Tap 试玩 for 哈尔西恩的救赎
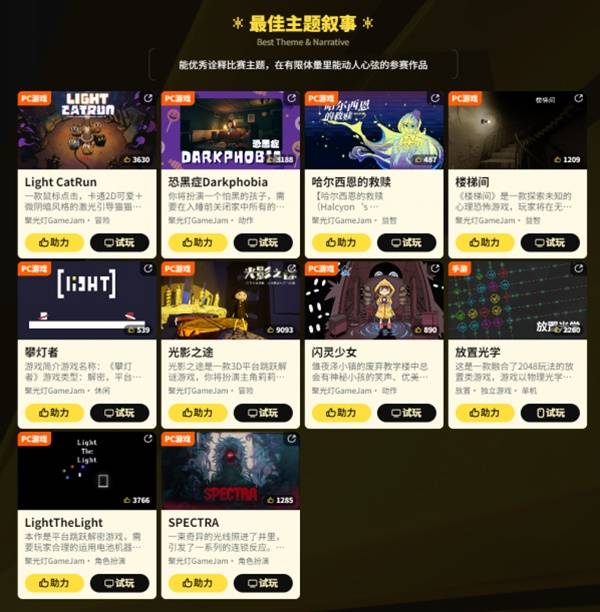This screenshot has width=600, height=612. [x=406, y=242]
